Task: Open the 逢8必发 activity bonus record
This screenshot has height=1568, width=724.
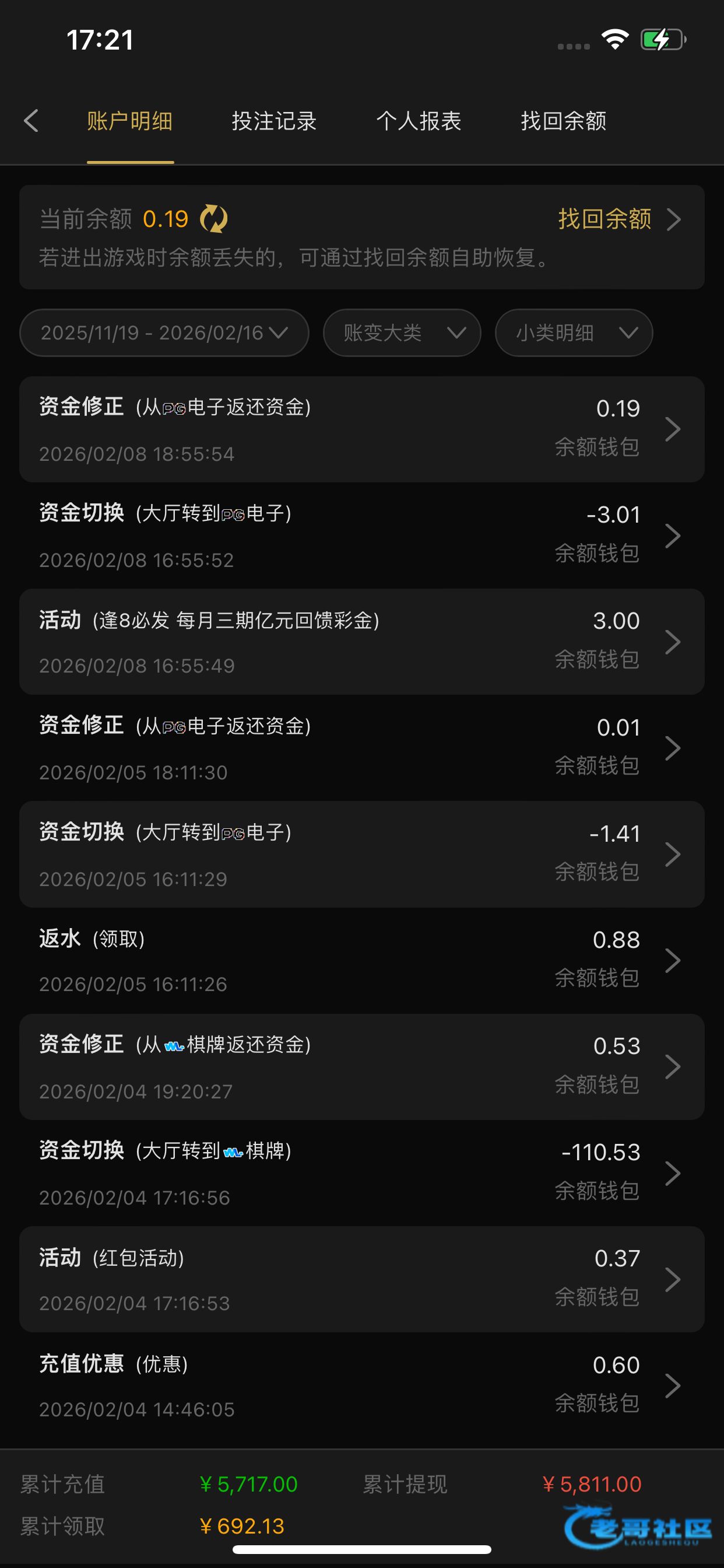Action: (361, 642)
